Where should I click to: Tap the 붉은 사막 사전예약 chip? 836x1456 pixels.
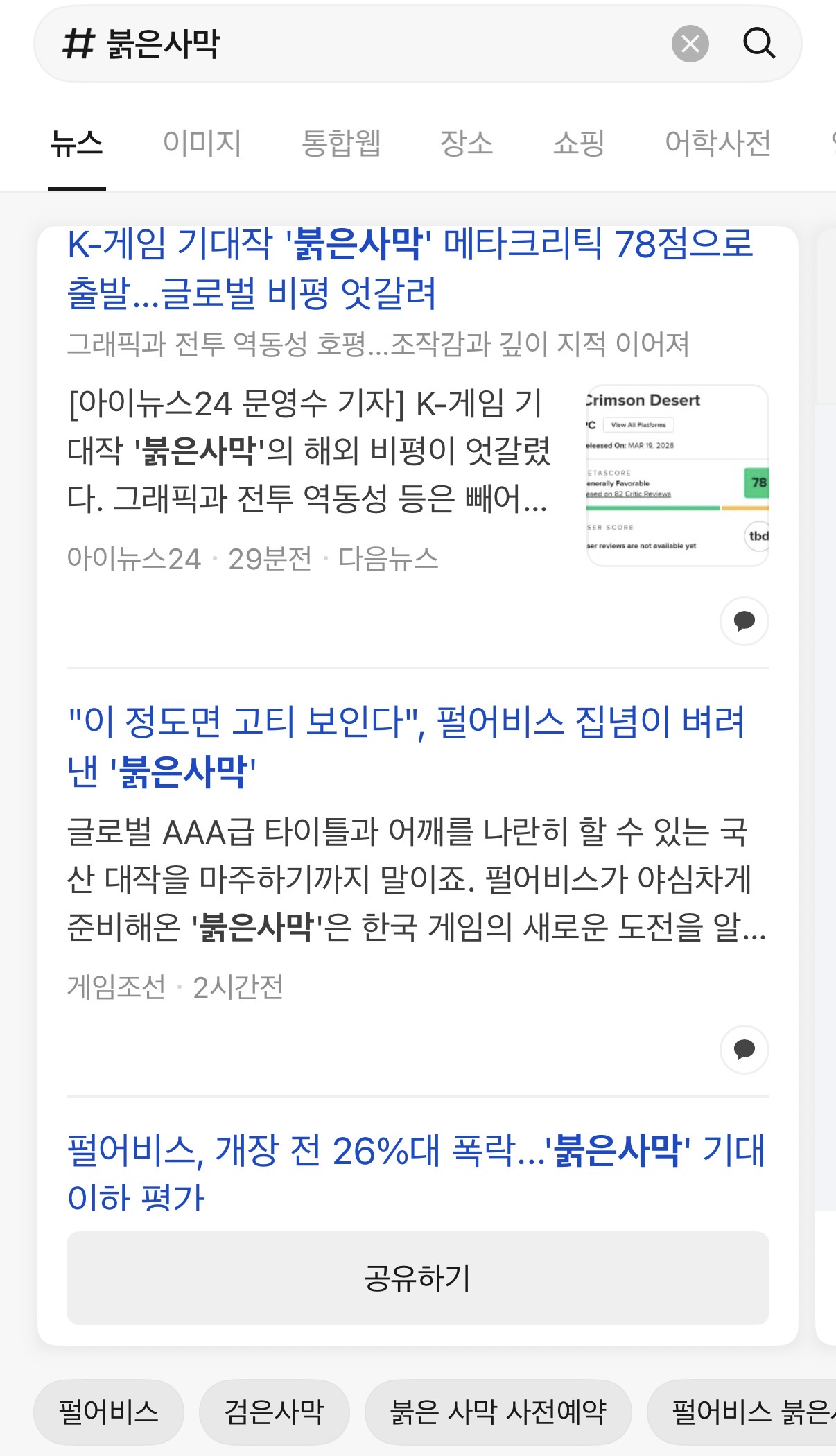click(498, 1412)
